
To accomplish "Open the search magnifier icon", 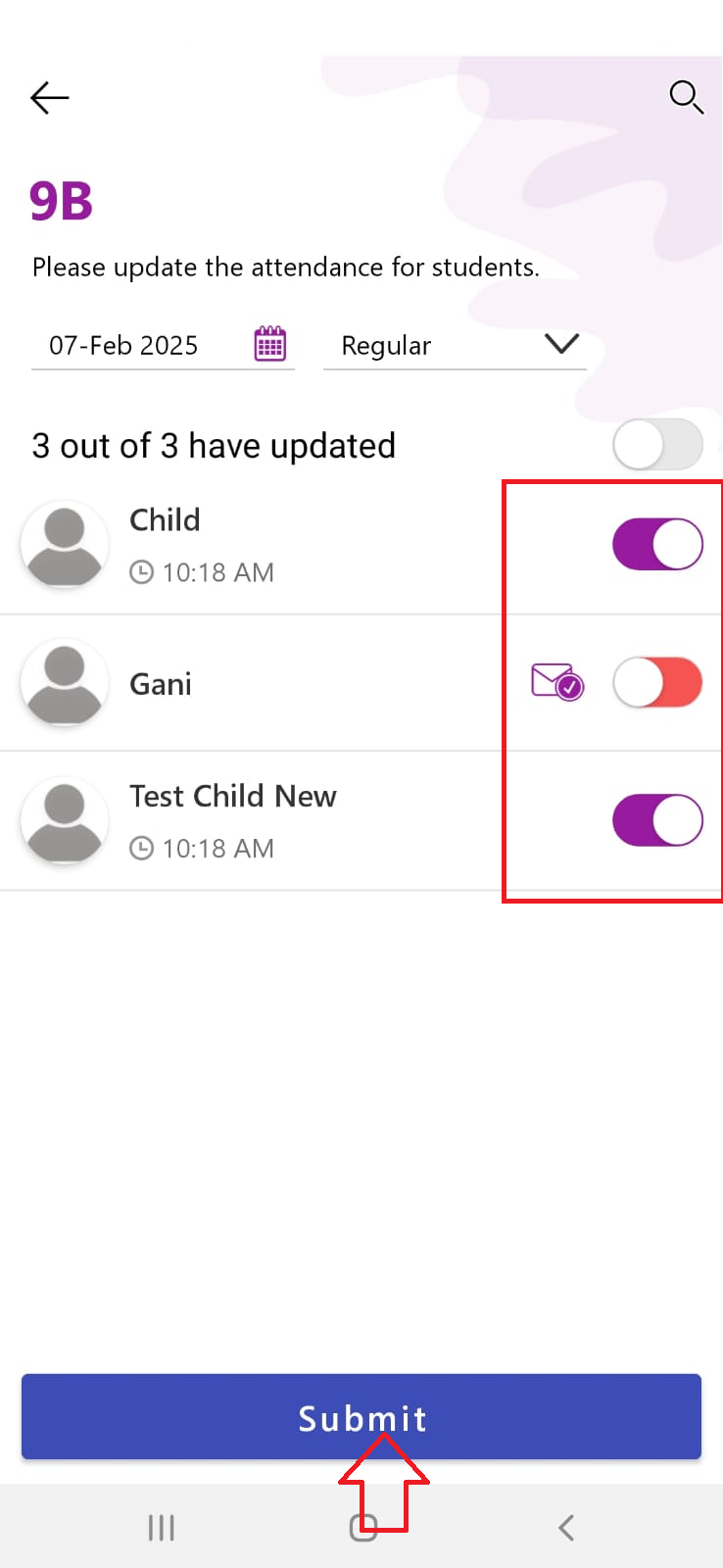I will [686, 97].
